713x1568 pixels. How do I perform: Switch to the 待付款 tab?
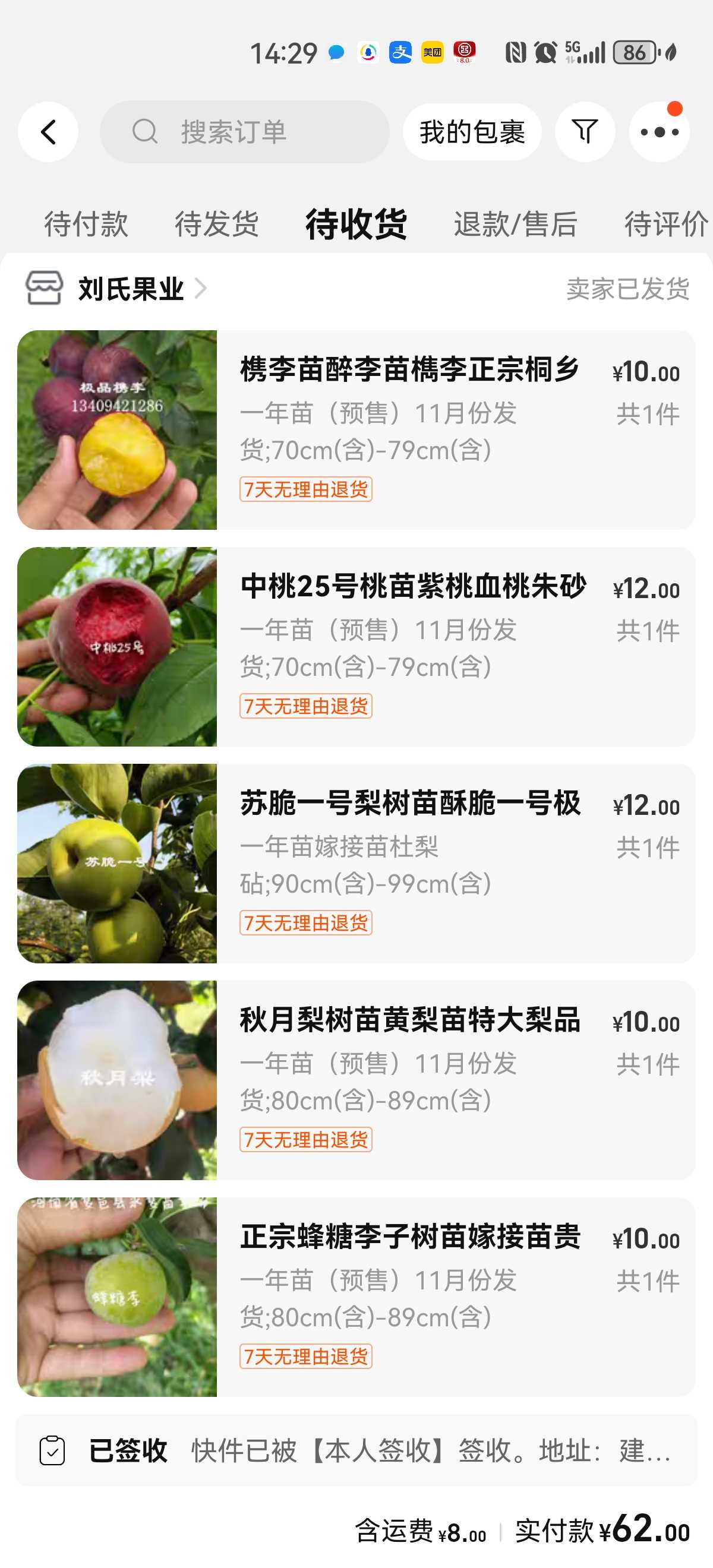tap(86, 223)
